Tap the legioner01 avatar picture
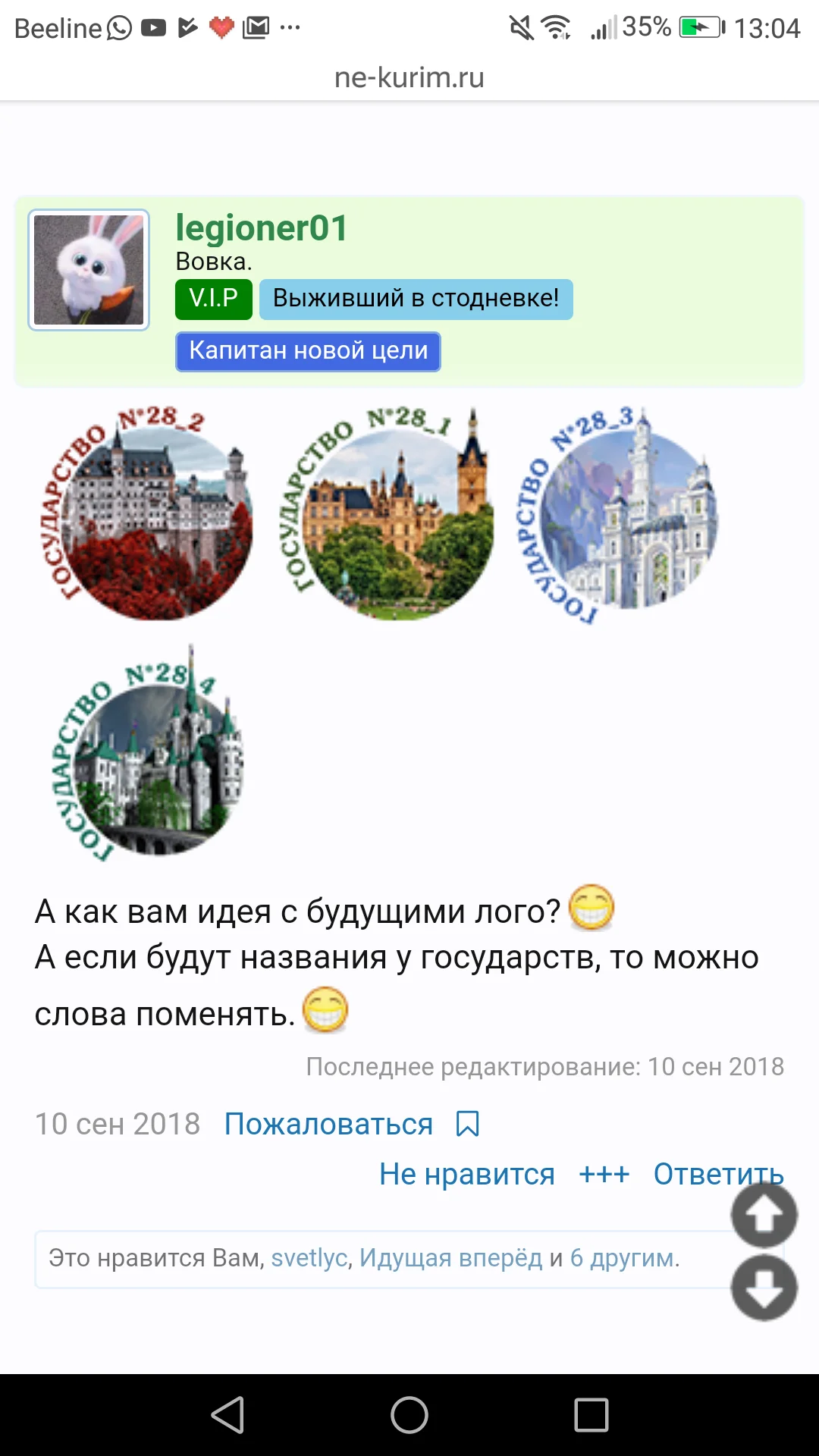 click(x=87, y=267)
